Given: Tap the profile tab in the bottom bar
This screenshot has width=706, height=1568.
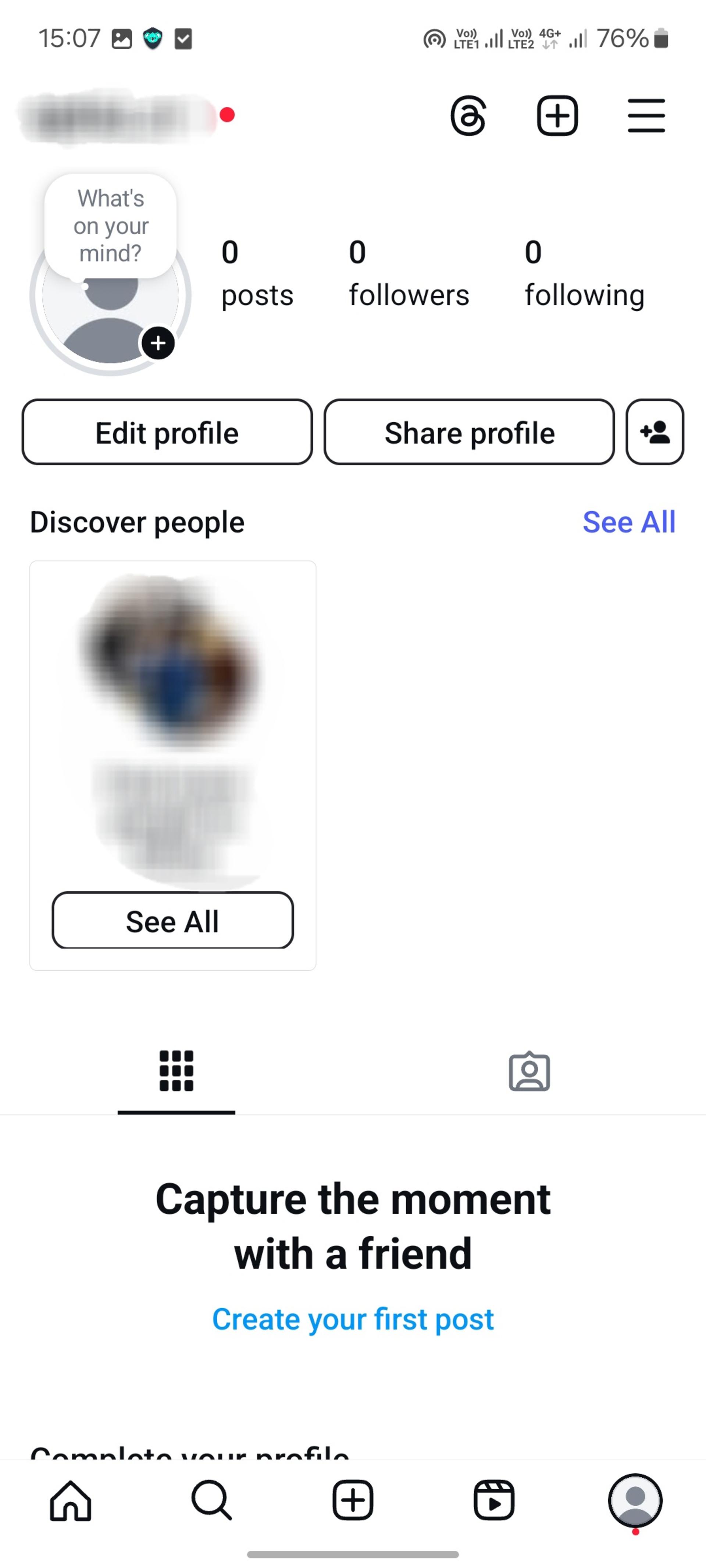Looking at the screenshot, I should [x=635, y=1500].
